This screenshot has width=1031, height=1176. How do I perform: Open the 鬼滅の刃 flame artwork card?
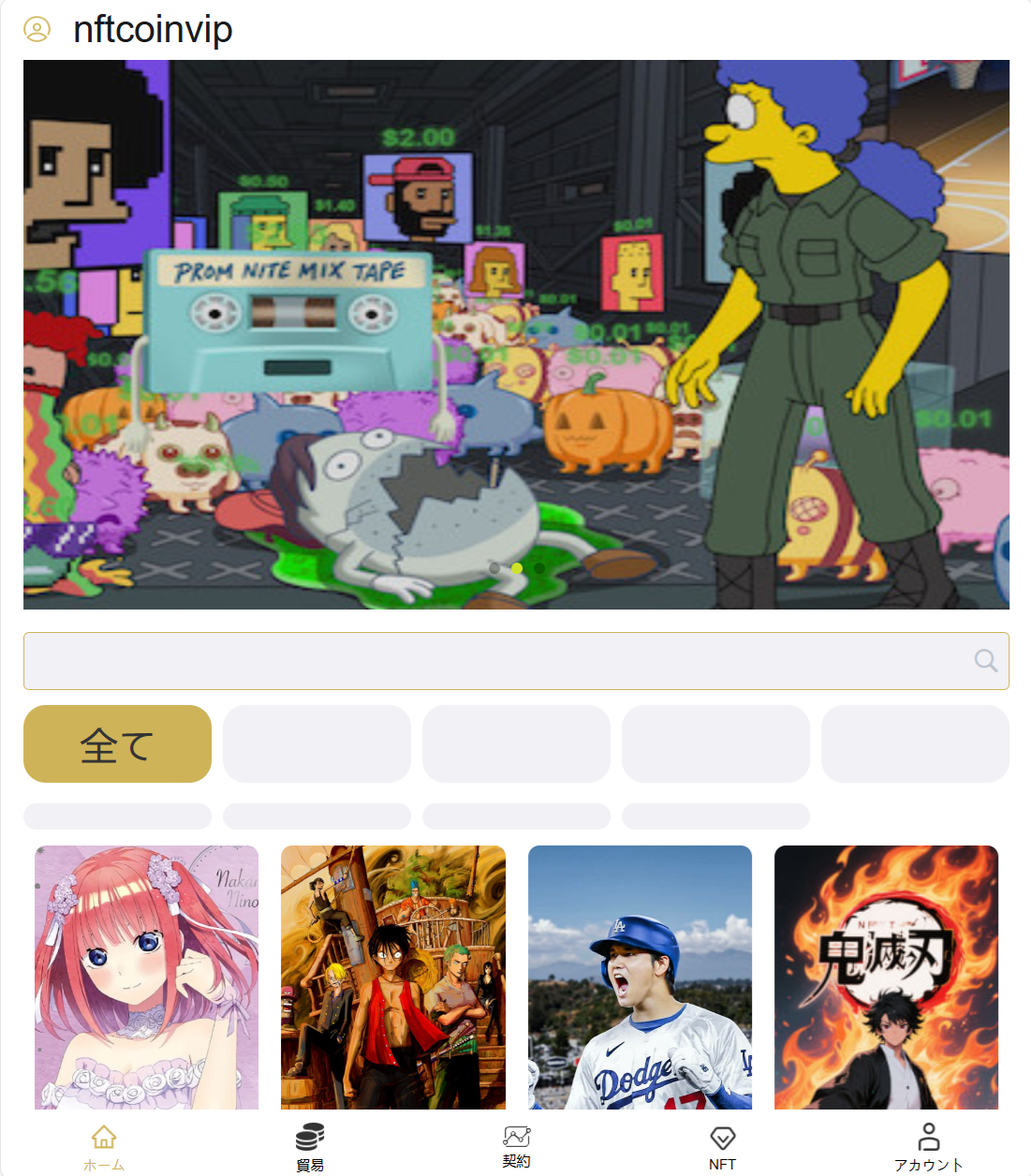click(x=886, y=978)
